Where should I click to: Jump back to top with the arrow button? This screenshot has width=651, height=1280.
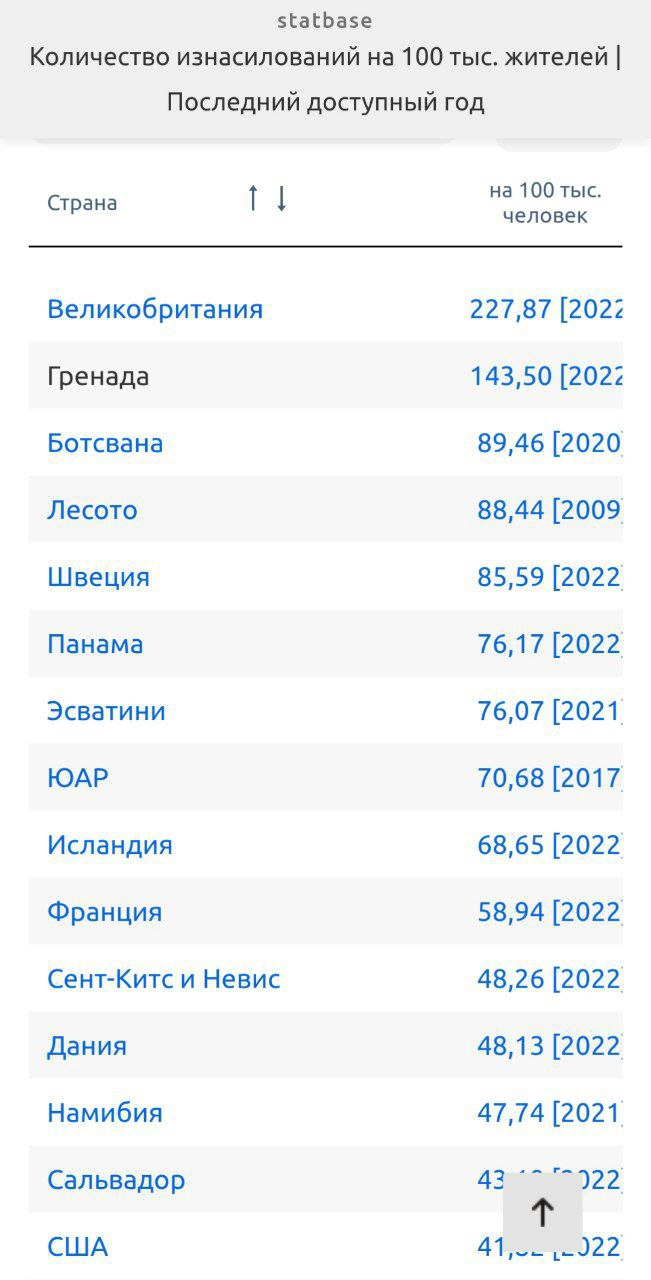click(542, 1212)
